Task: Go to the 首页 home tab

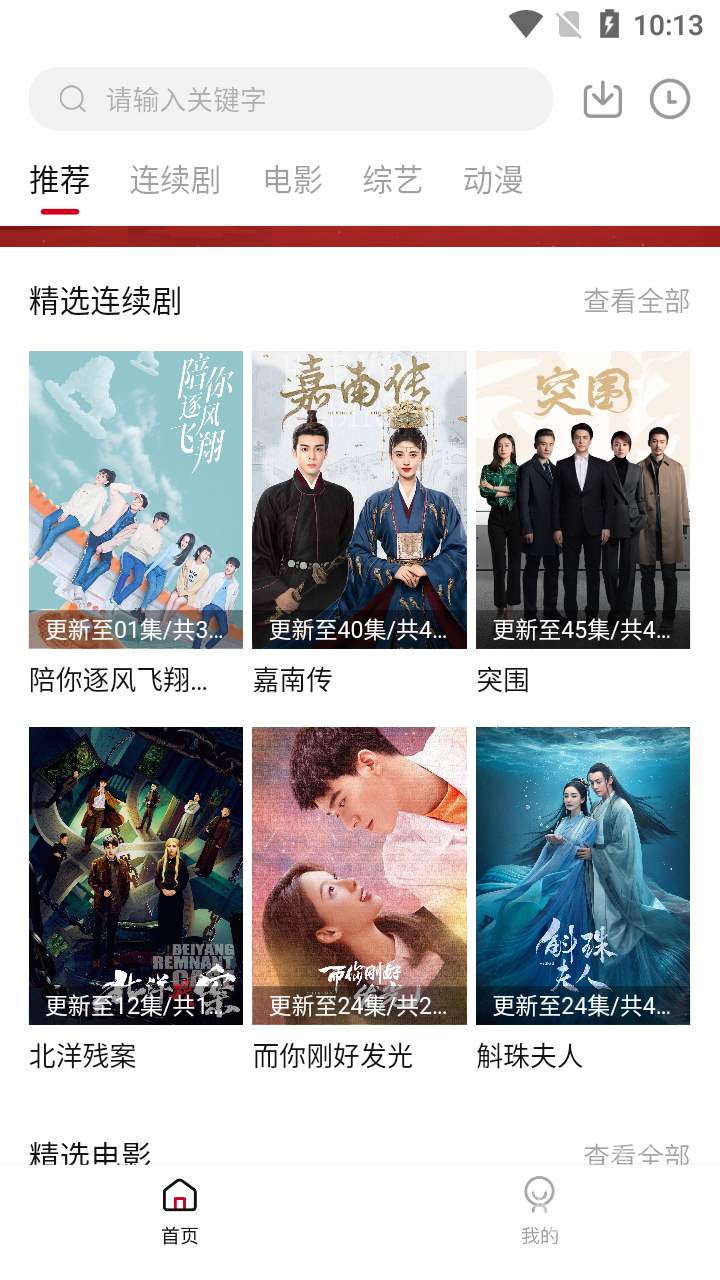Action: (180, 1211)
